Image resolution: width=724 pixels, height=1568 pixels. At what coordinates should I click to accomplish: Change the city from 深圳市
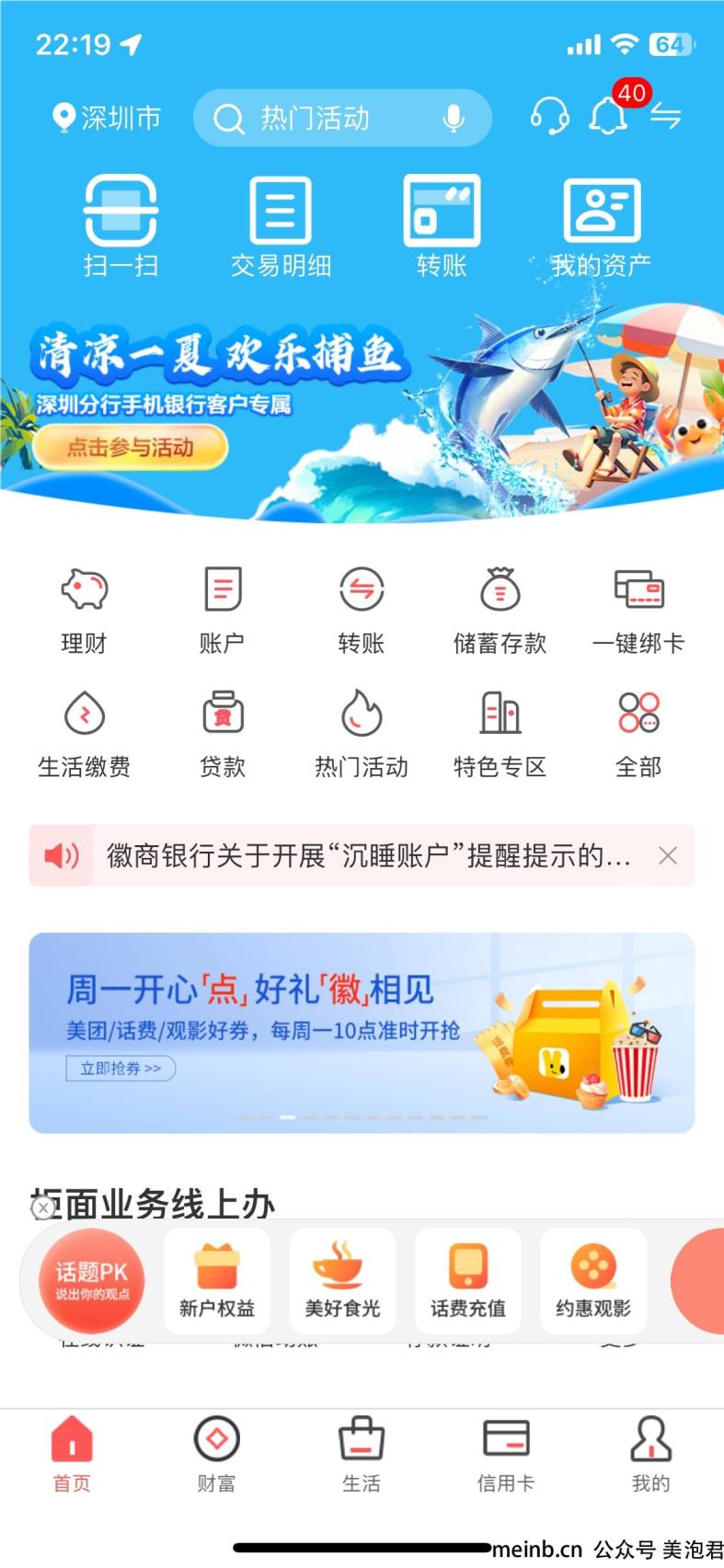pos(107,118)
